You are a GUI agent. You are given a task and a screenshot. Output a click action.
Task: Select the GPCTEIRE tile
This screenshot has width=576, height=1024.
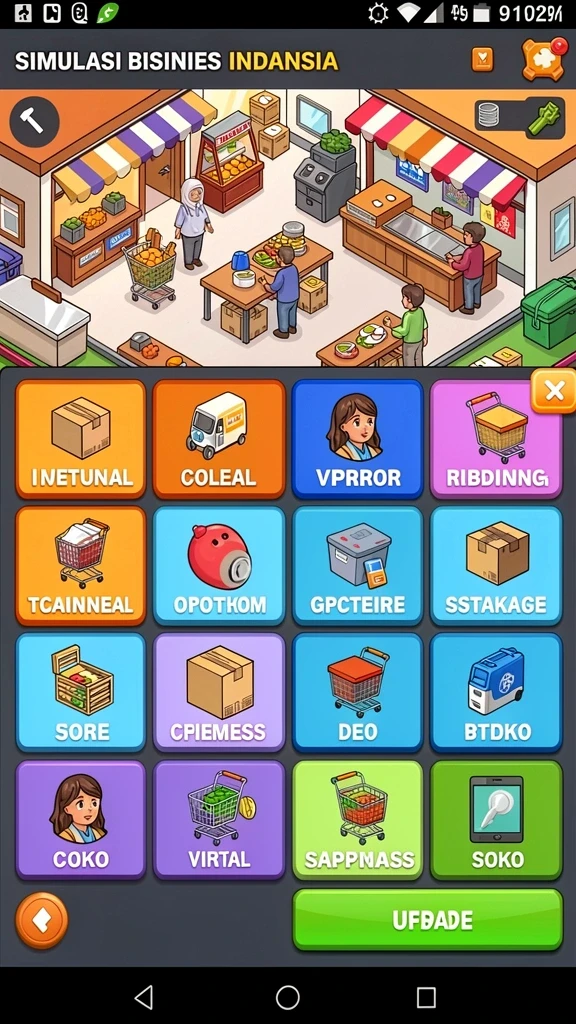click(x=358, y=566)
